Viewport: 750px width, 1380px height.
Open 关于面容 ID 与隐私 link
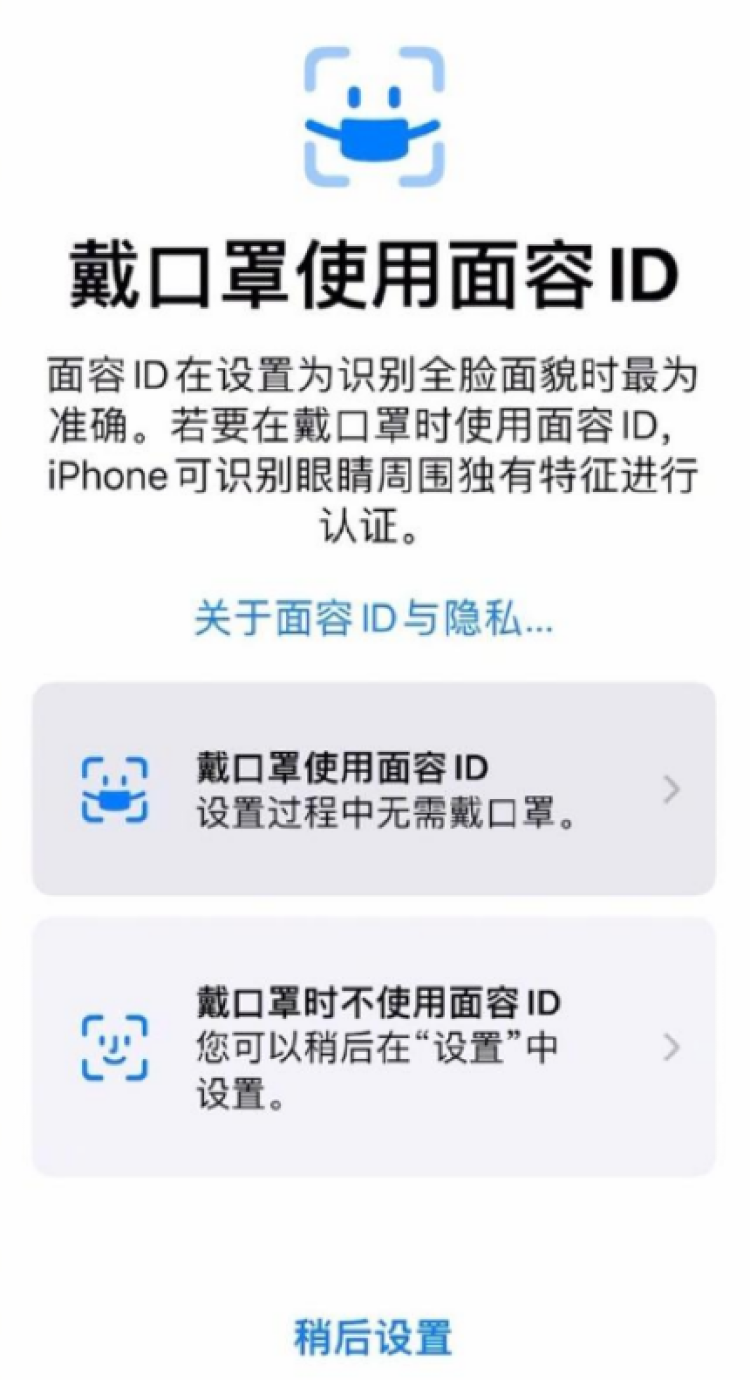(x=373, y=621)
